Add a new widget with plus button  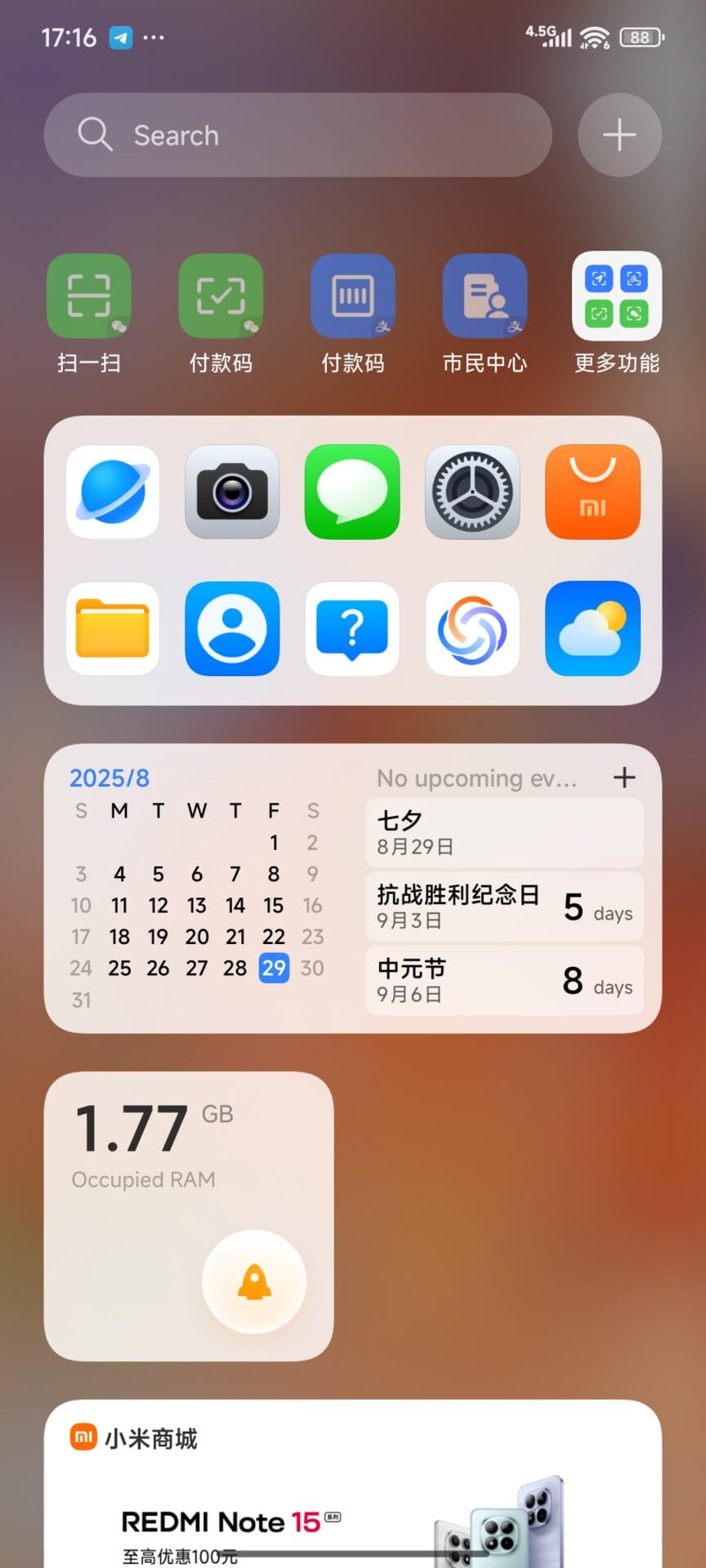[619, 135]
